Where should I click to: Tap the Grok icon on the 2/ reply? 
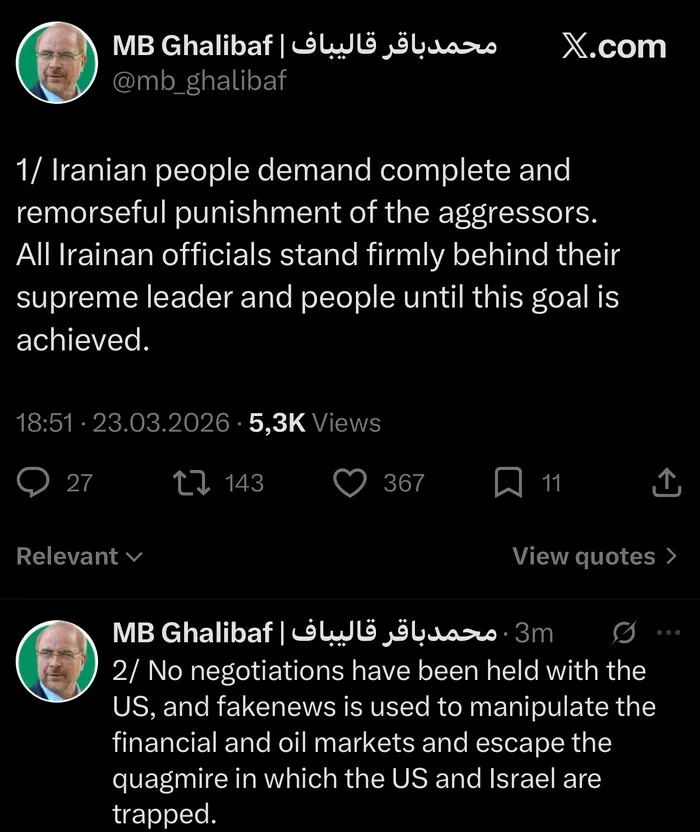[x=624, y=633]
